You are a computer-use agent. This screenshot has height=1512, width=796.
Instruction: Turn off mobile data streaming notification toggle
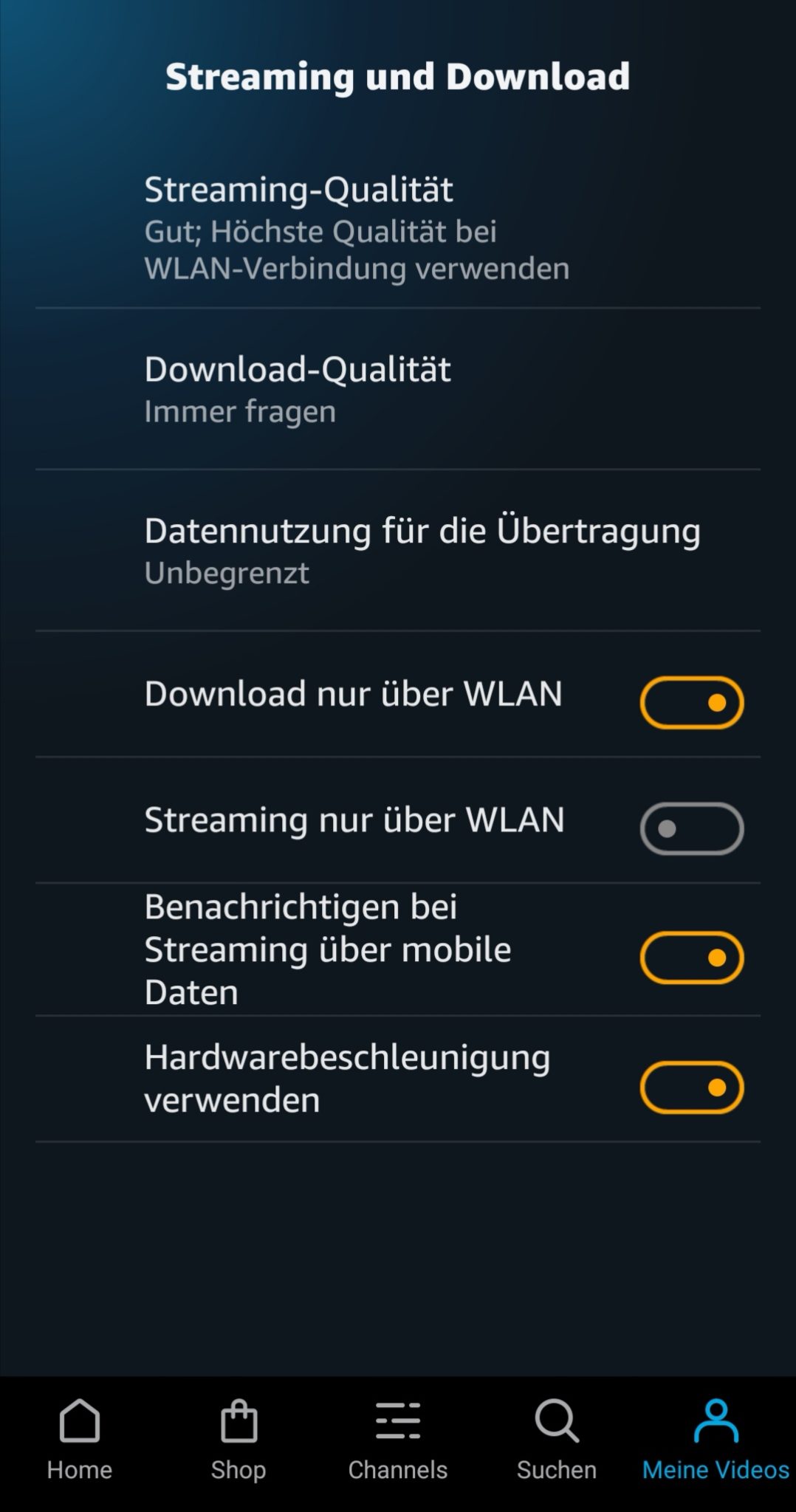click(692, 956)
